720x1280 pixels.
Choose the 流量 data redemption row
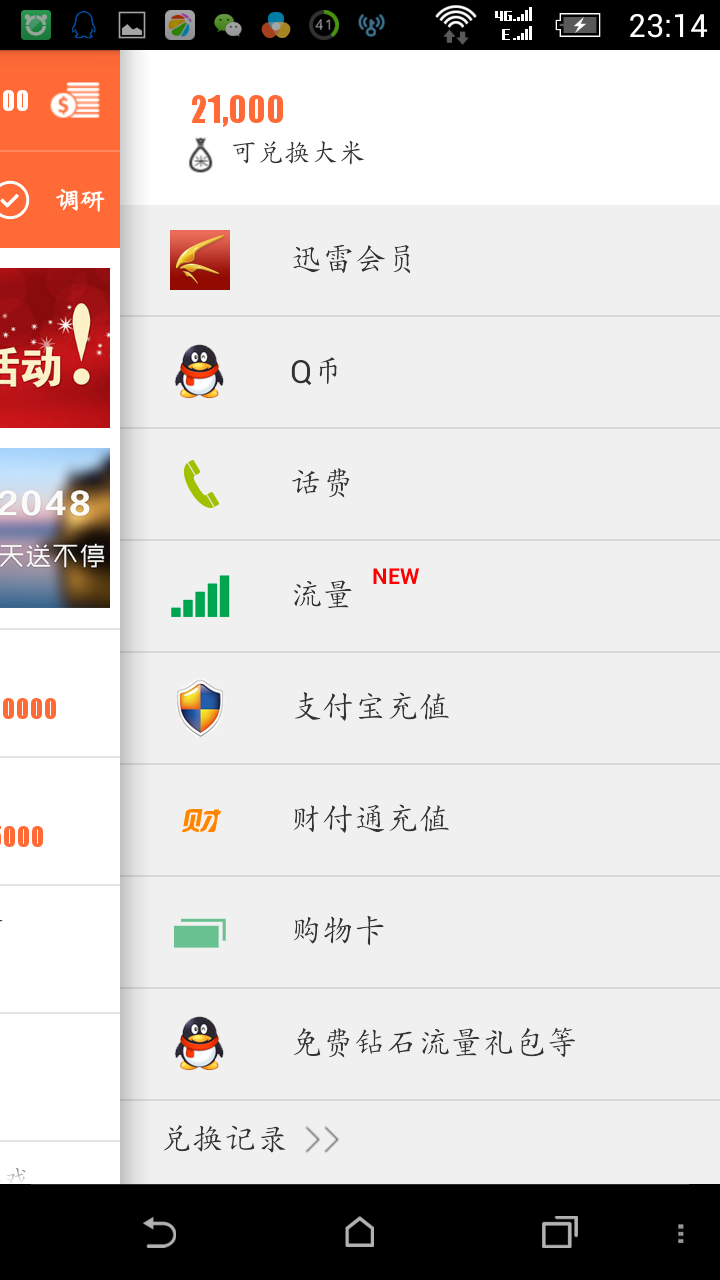coord(420,596)
